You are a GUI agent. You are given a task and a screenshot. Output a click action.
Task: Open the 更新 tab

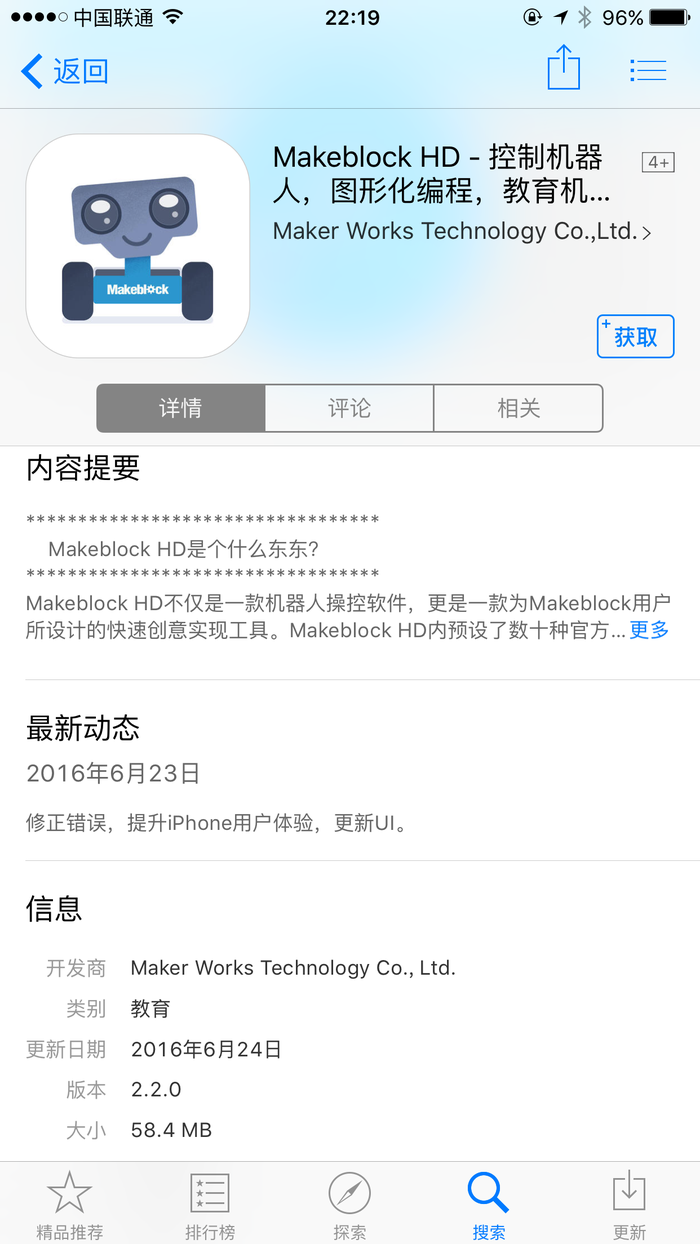629,1205
